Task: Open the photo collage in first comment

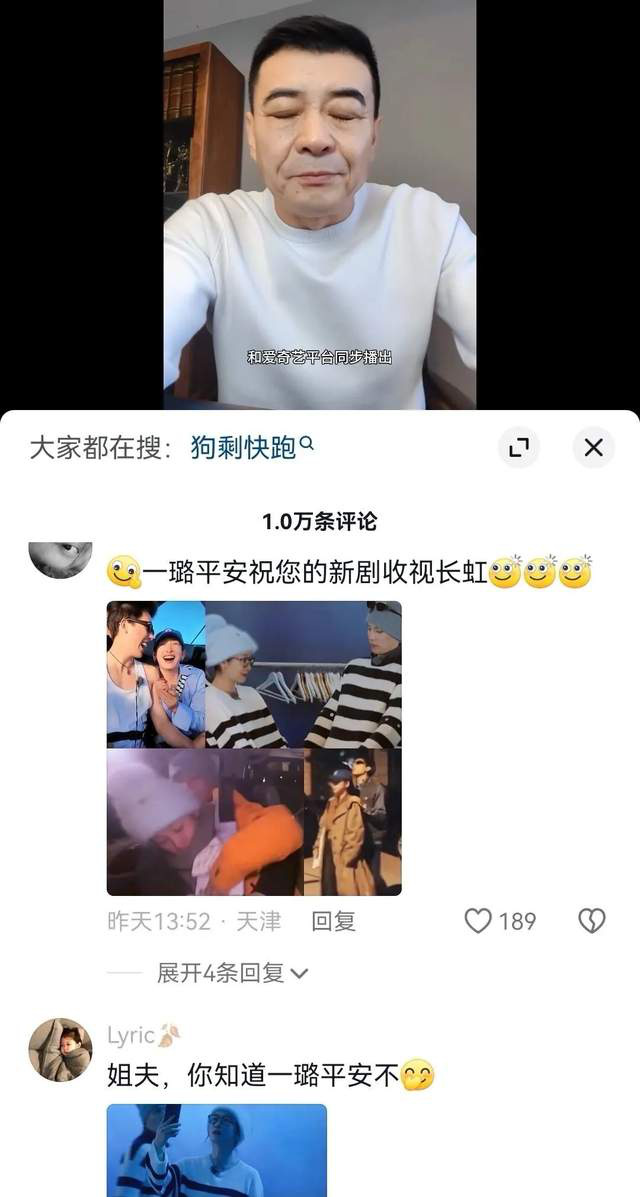Action: click(254, 747)
